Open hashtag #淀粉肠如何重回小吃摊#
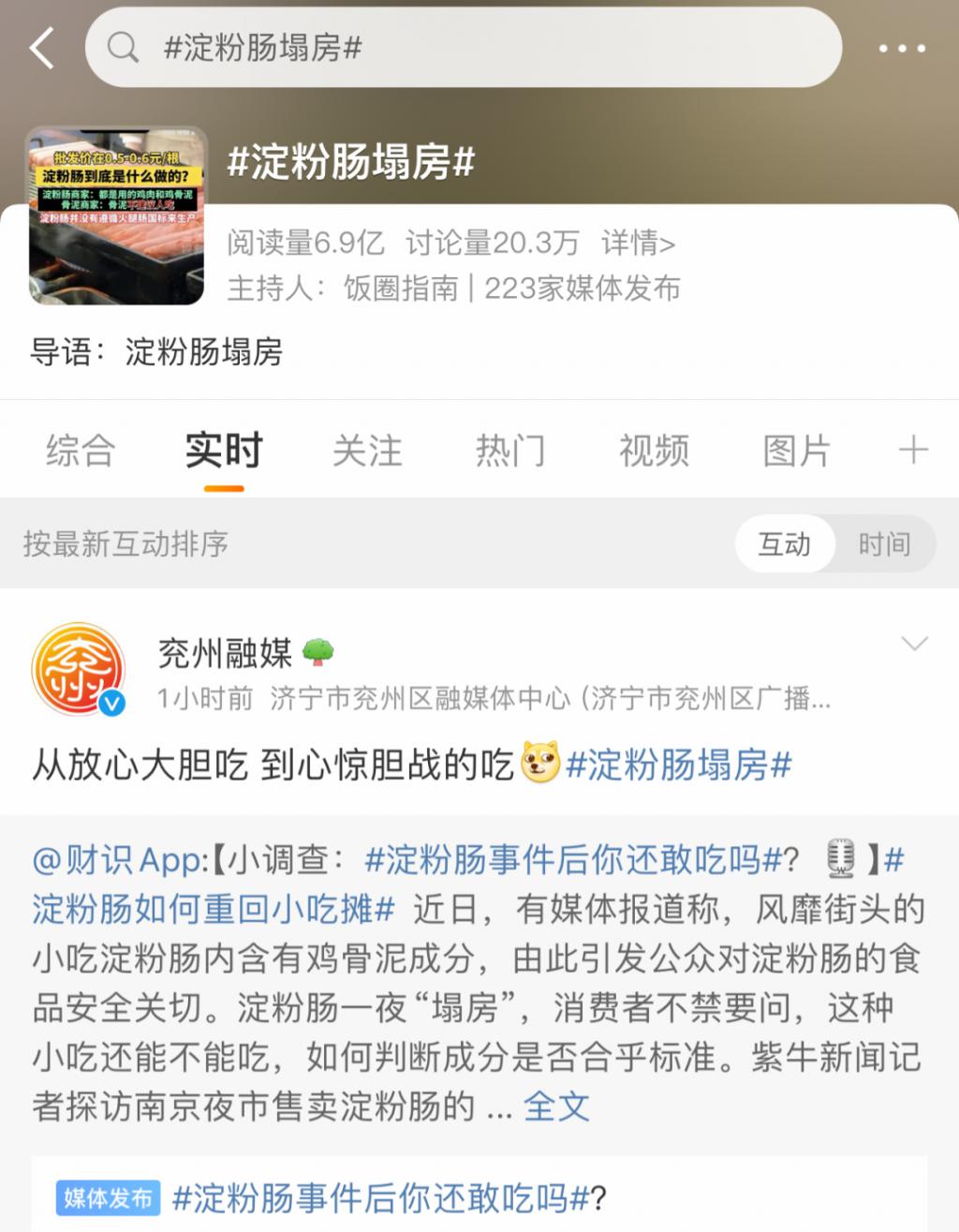Screen dimensions: 959x1232 click(214, 909)
